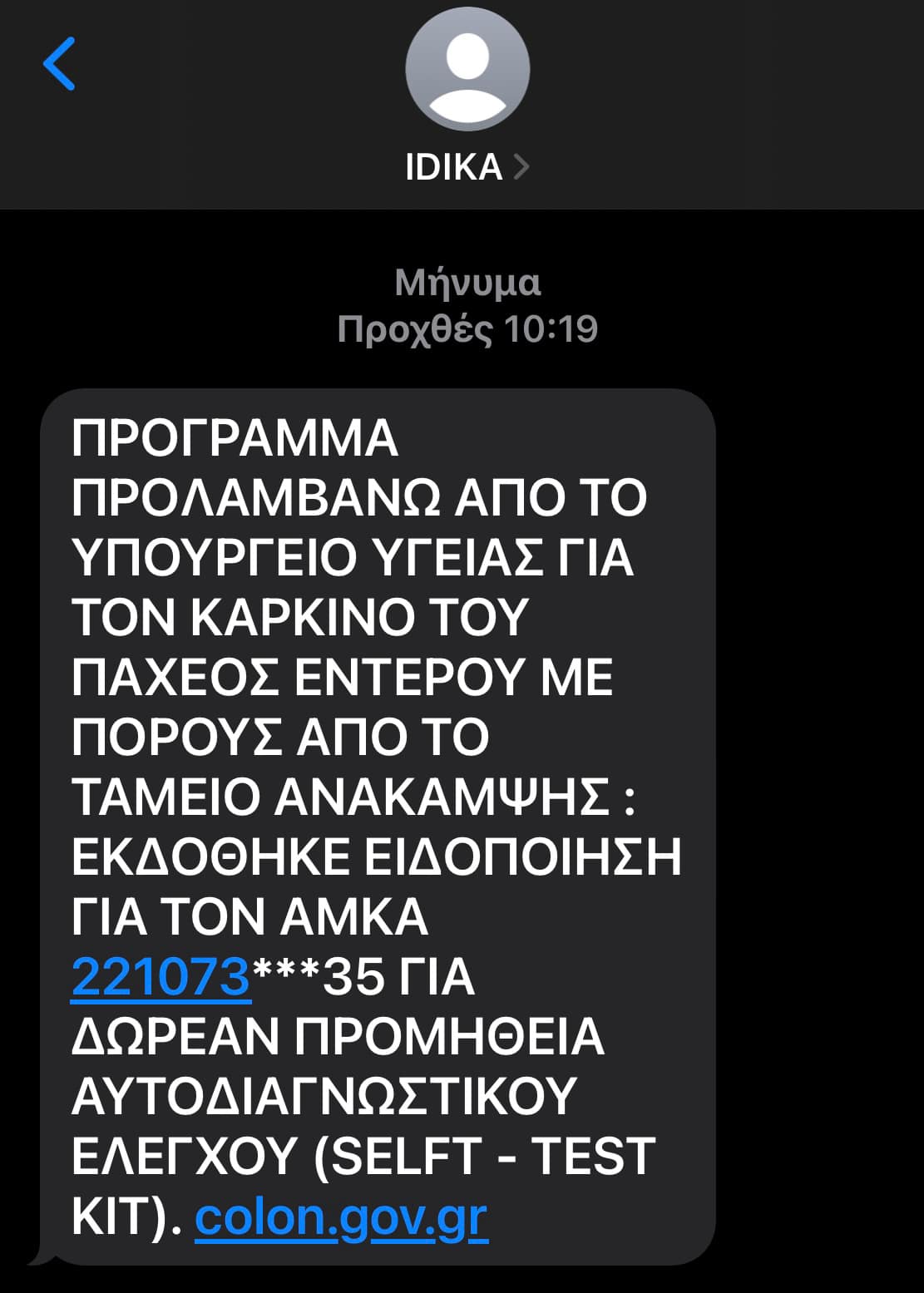The image size is (924, 1293).
Task: Open IDIKA contact details
Action: pyautogui.click(x=467, y=166)
